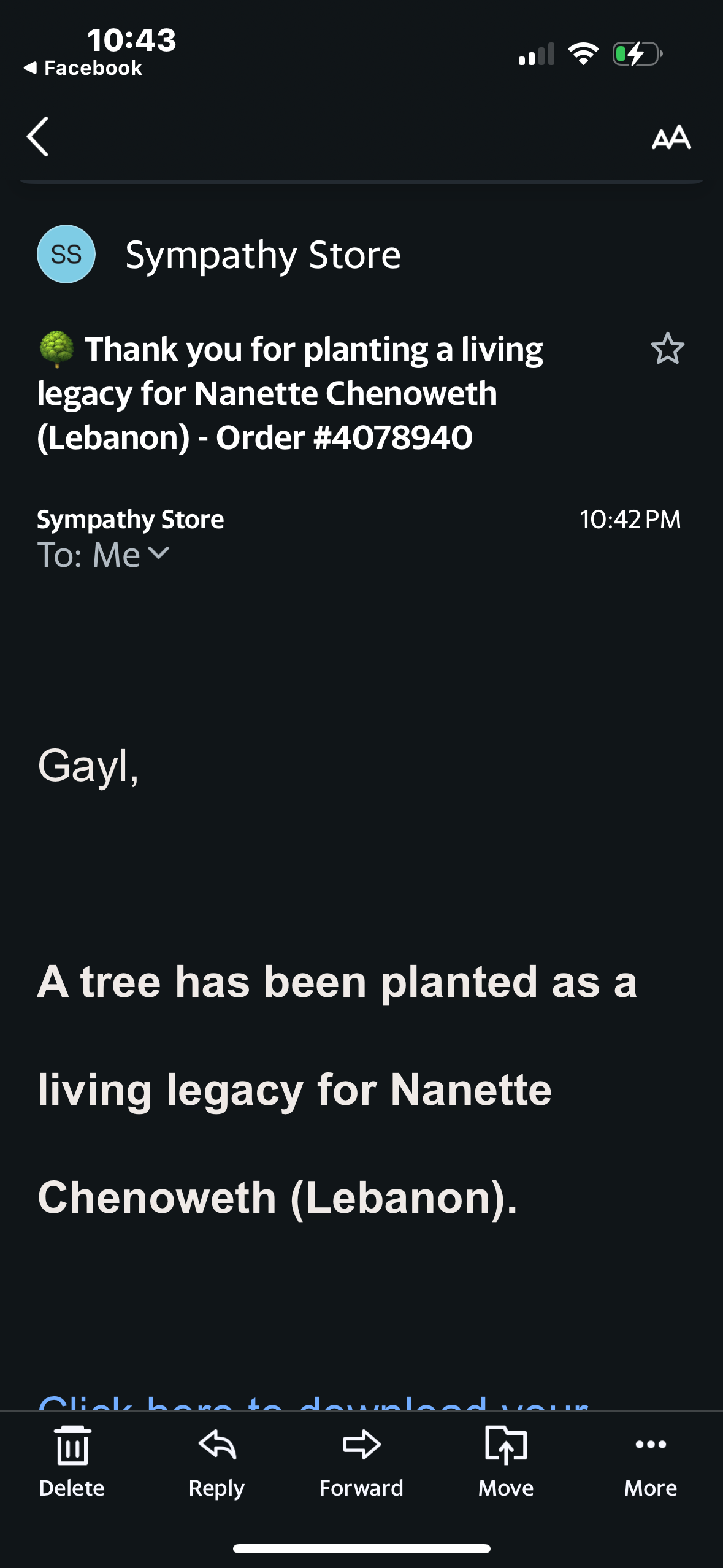Open the Click here to download link
Viewport: 723px width, 1568px height.
pyautogui.click(x=313, y=1402)
